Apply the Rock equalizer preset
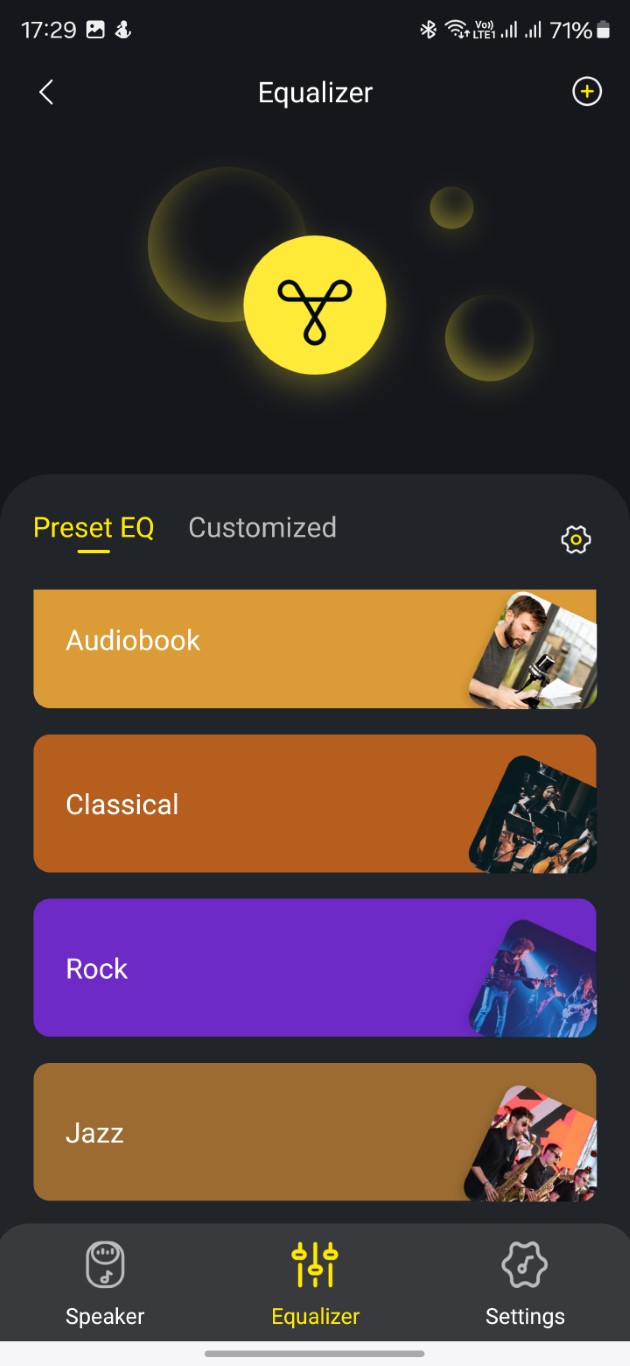This screenshot has width=630, height=1366. click(315, 968)
